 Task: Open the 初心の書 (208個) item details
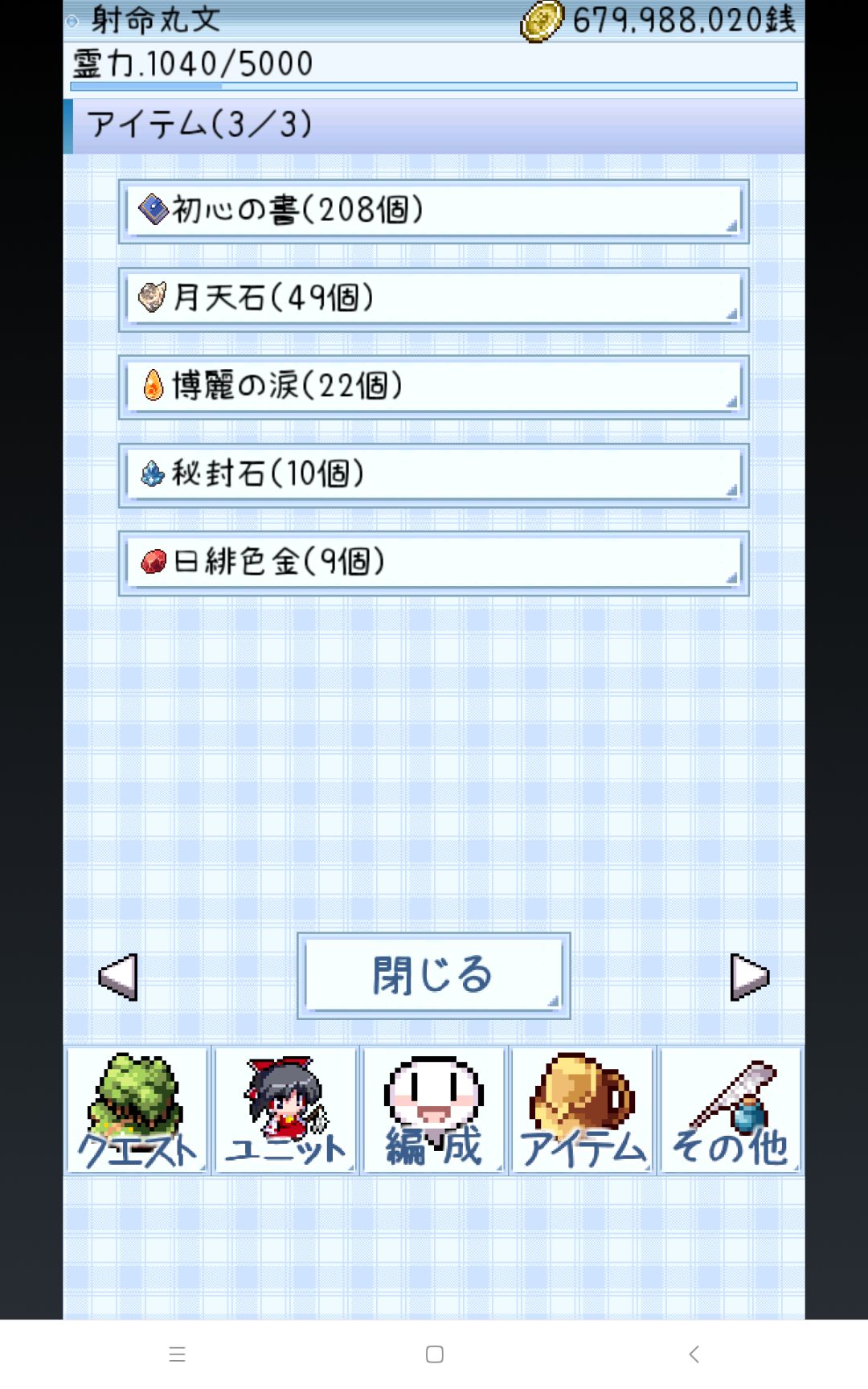(434, 211)
